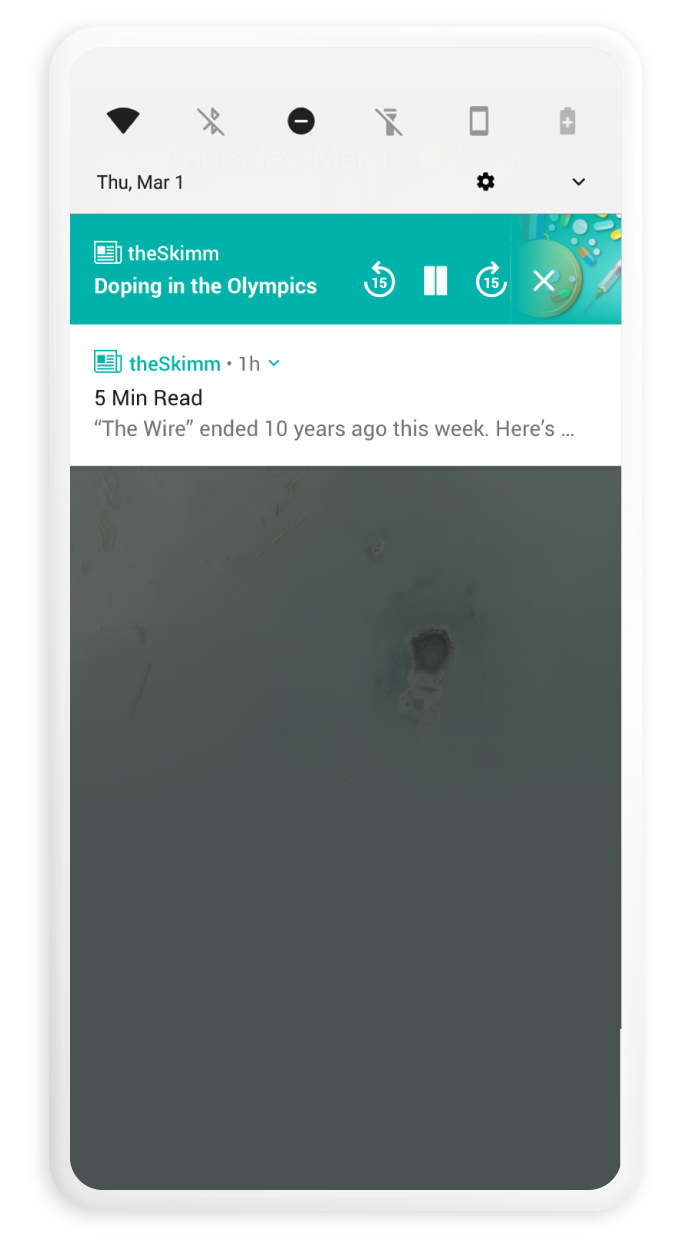Screen dimensions: 691x1253
Task: Rewind the audio 15 seconds
Action: point(379,281)
